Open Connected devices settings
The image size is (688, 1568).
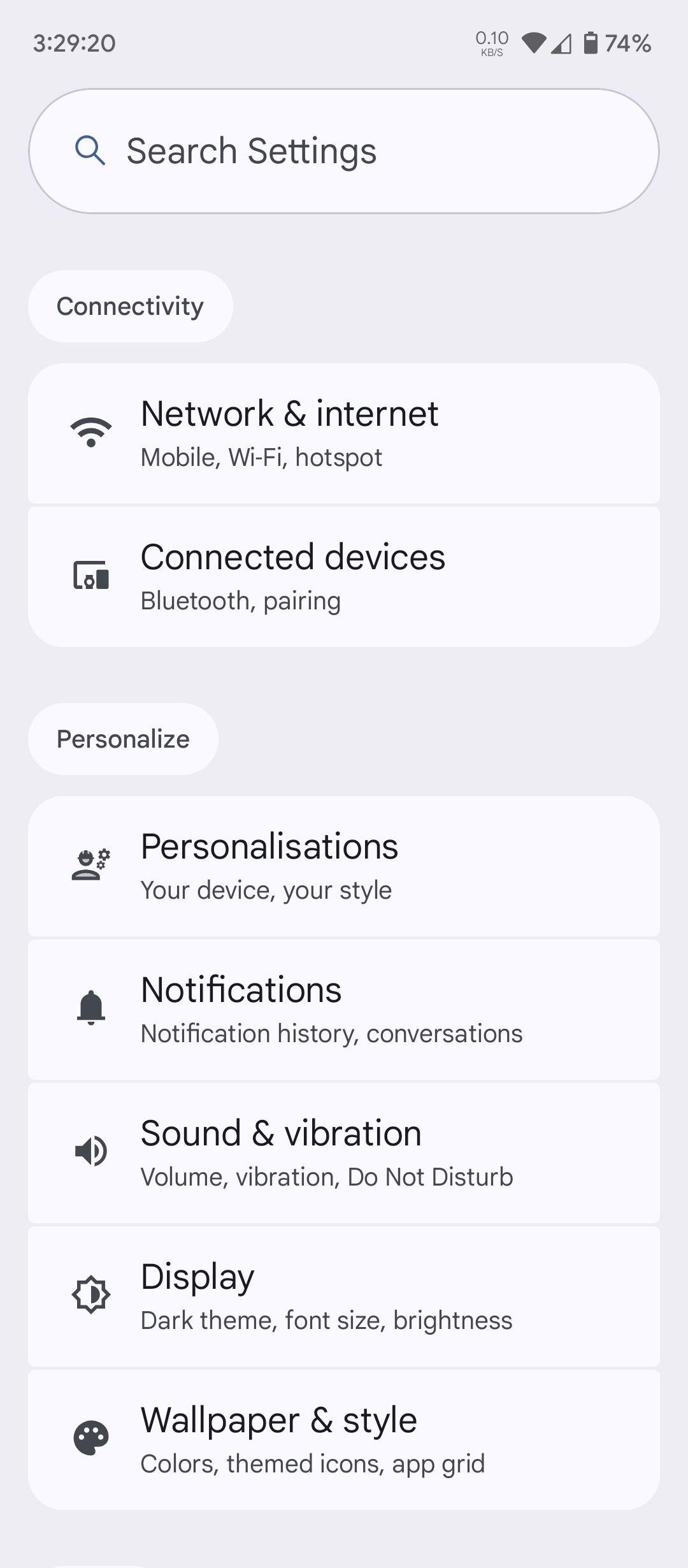(x=344, y=577)
